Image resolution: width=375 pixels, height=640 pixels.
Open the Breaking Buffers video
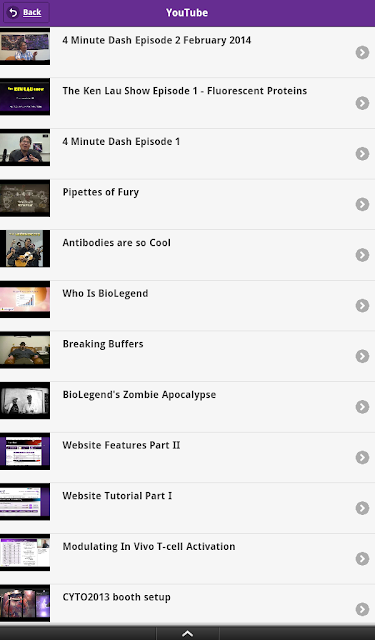click(x=187, y=356)
